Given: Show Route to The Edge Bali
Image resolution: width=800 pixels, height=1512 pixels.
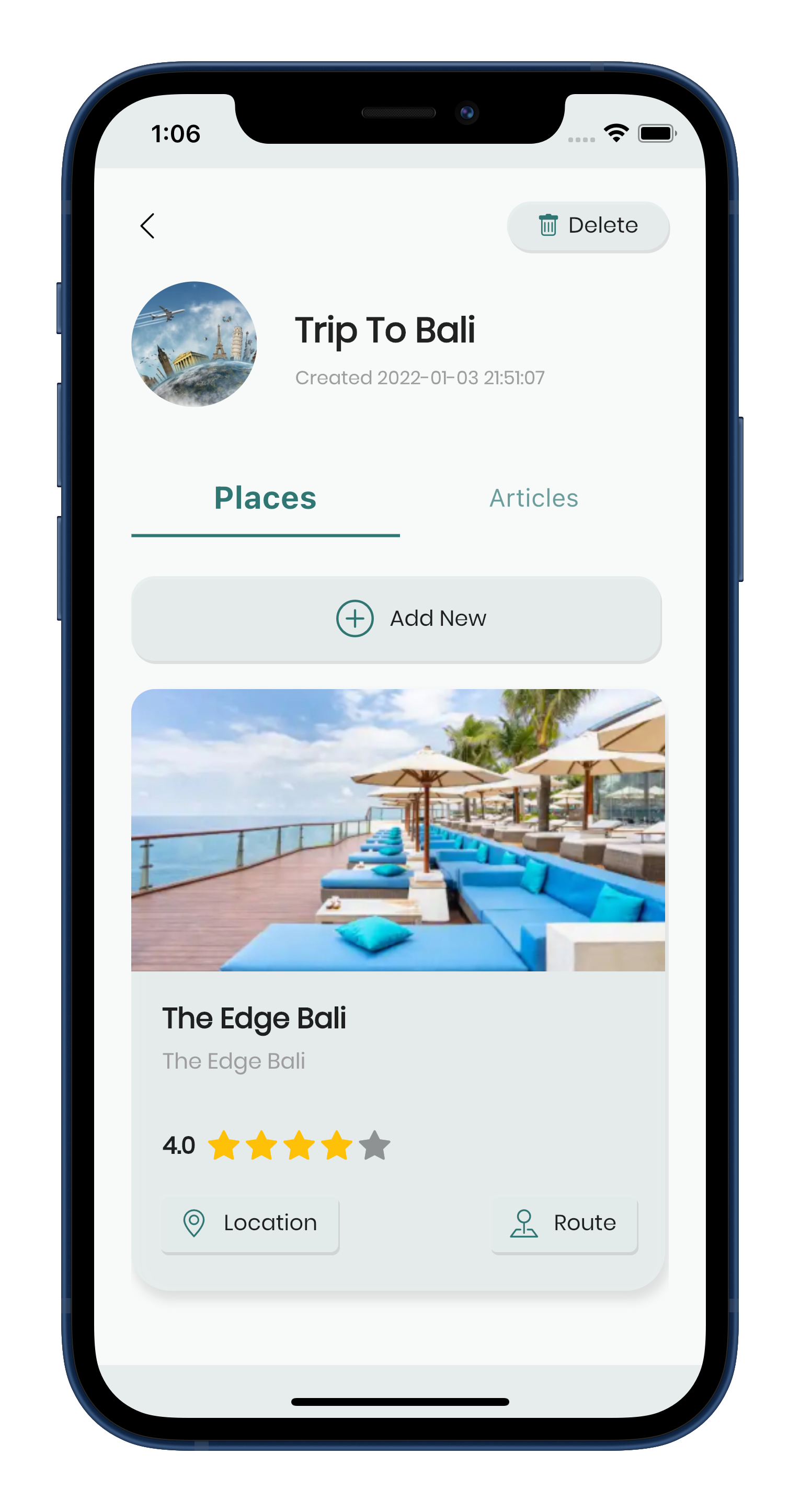Looking at the screenshot, I should (x=564, y=1223).
